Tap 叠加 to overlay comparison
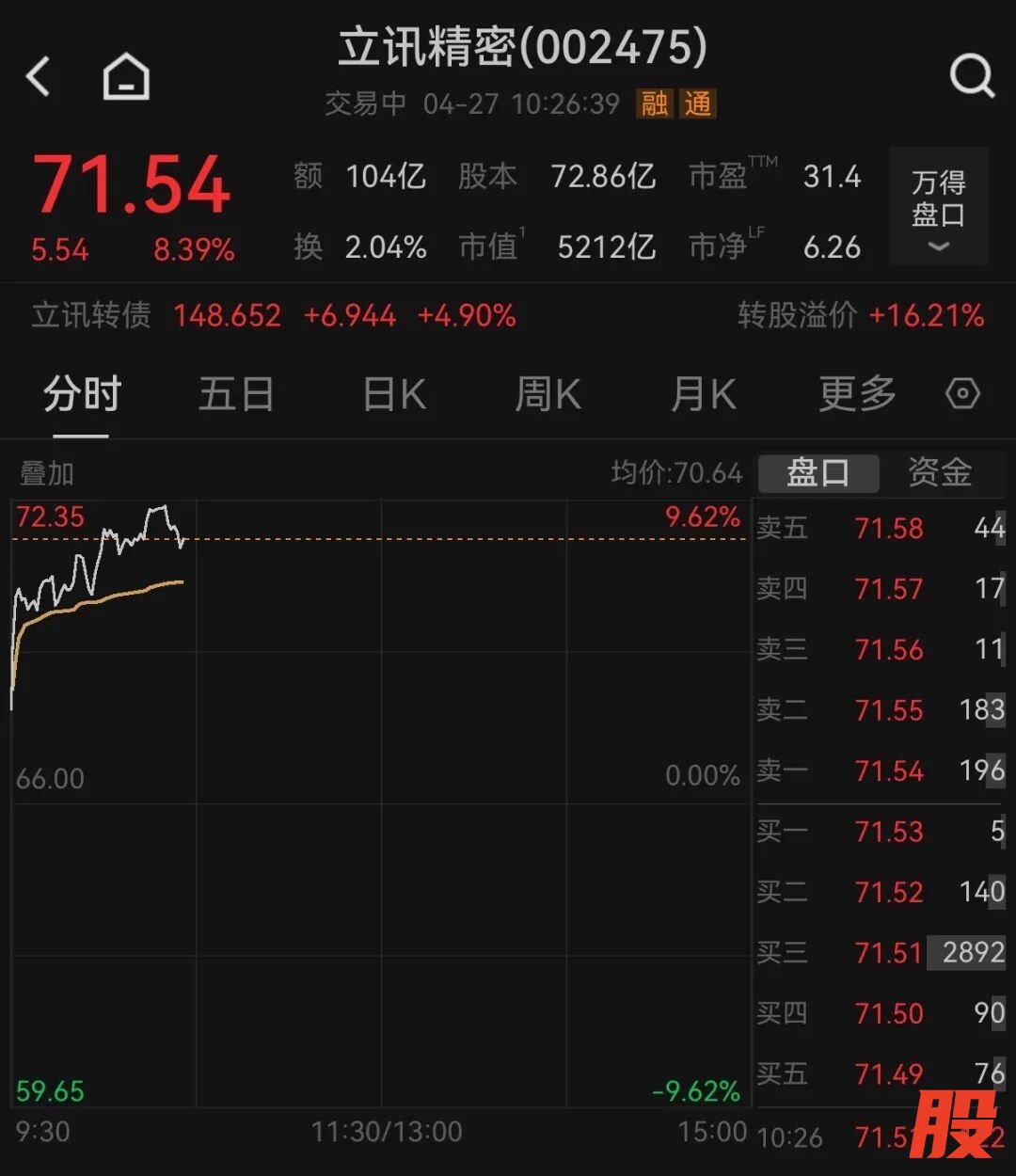The image size is (1016, 1176). (47, 473)
